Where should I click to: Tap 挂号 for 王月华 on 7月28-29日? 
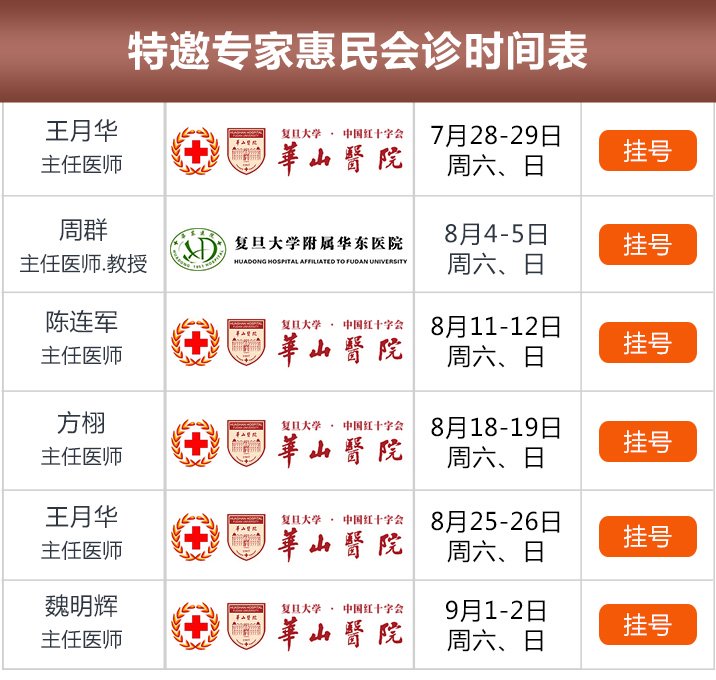(647, 151)
